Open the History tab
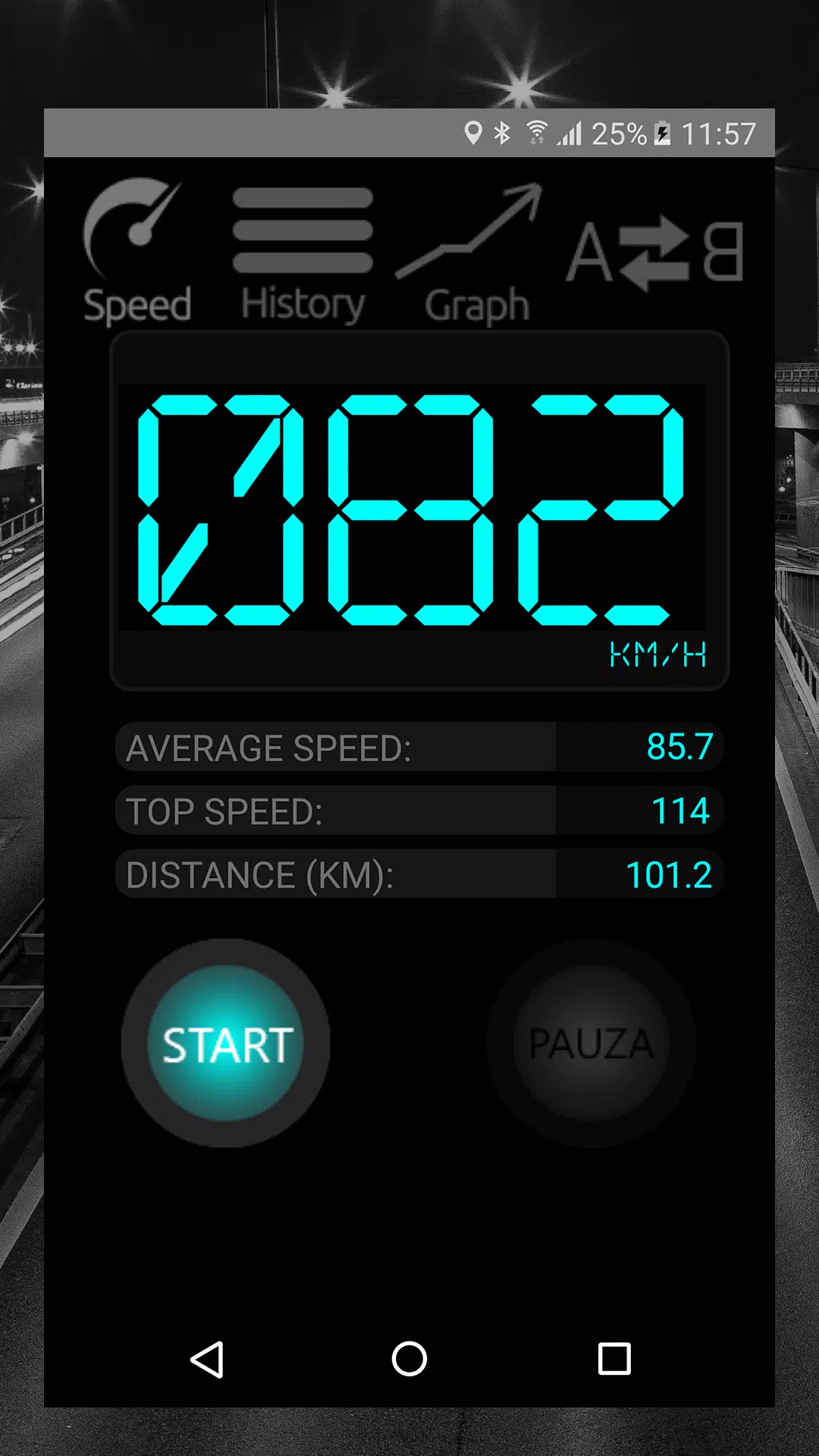Image resolution: width=819 pixels, height=1456 pixels. [303, 256]
